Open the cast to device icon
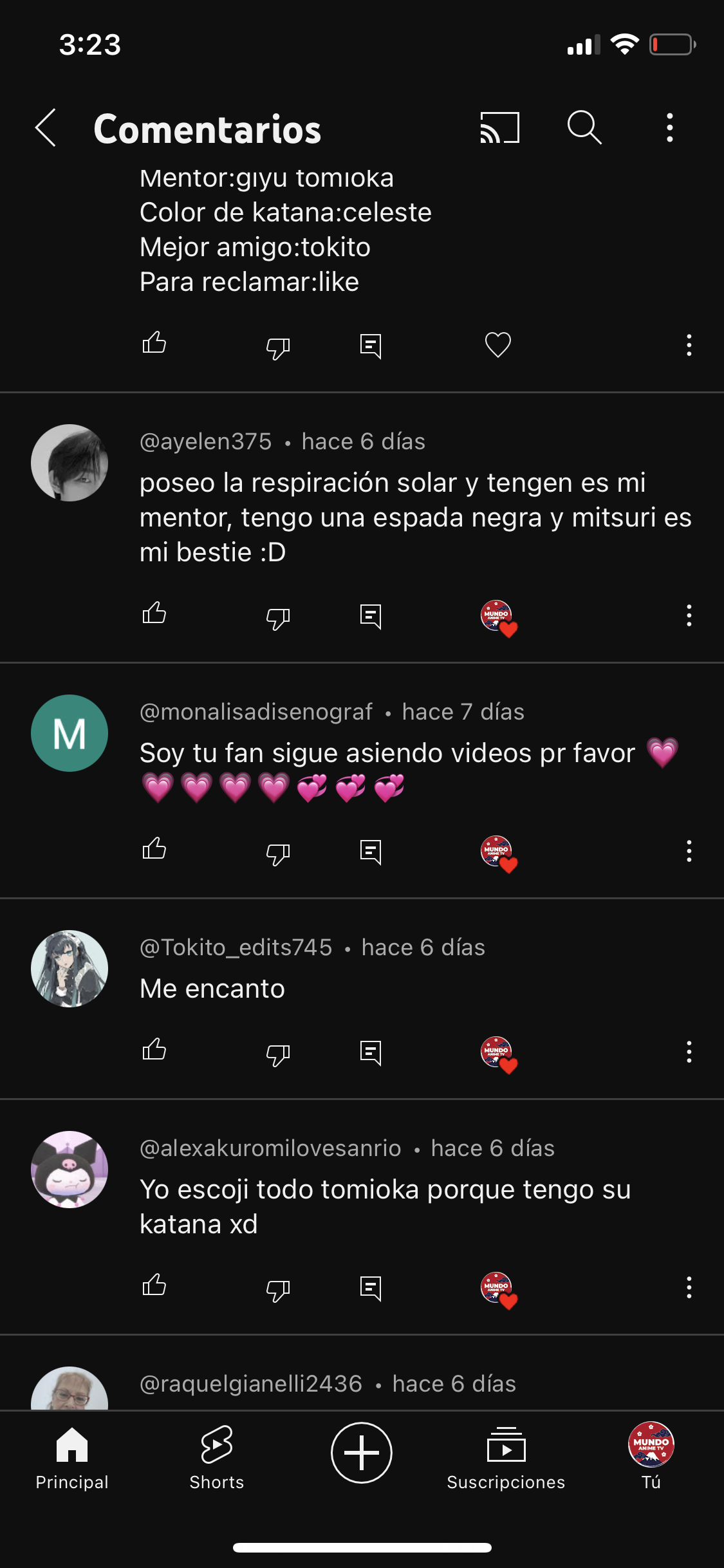 coord(499,127)
